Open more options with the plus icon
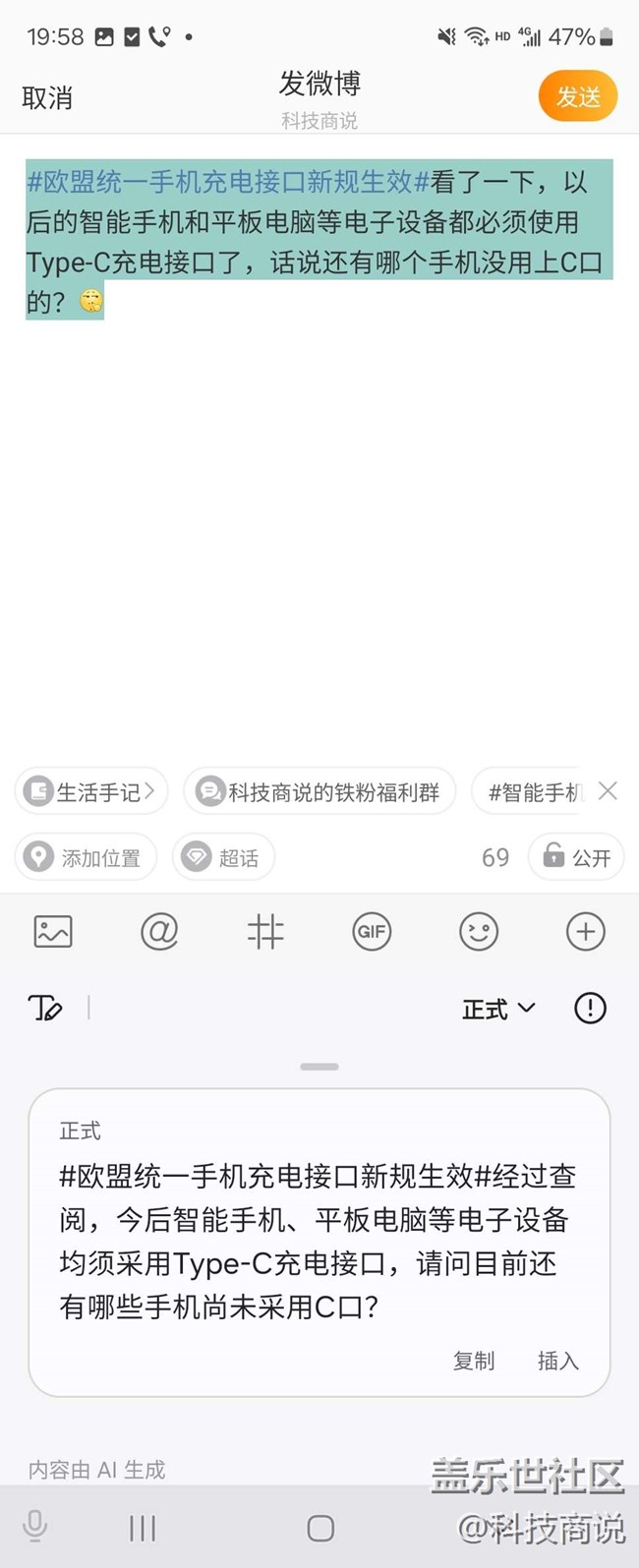Screen dimensions: 639x1568 coord(585,931)
